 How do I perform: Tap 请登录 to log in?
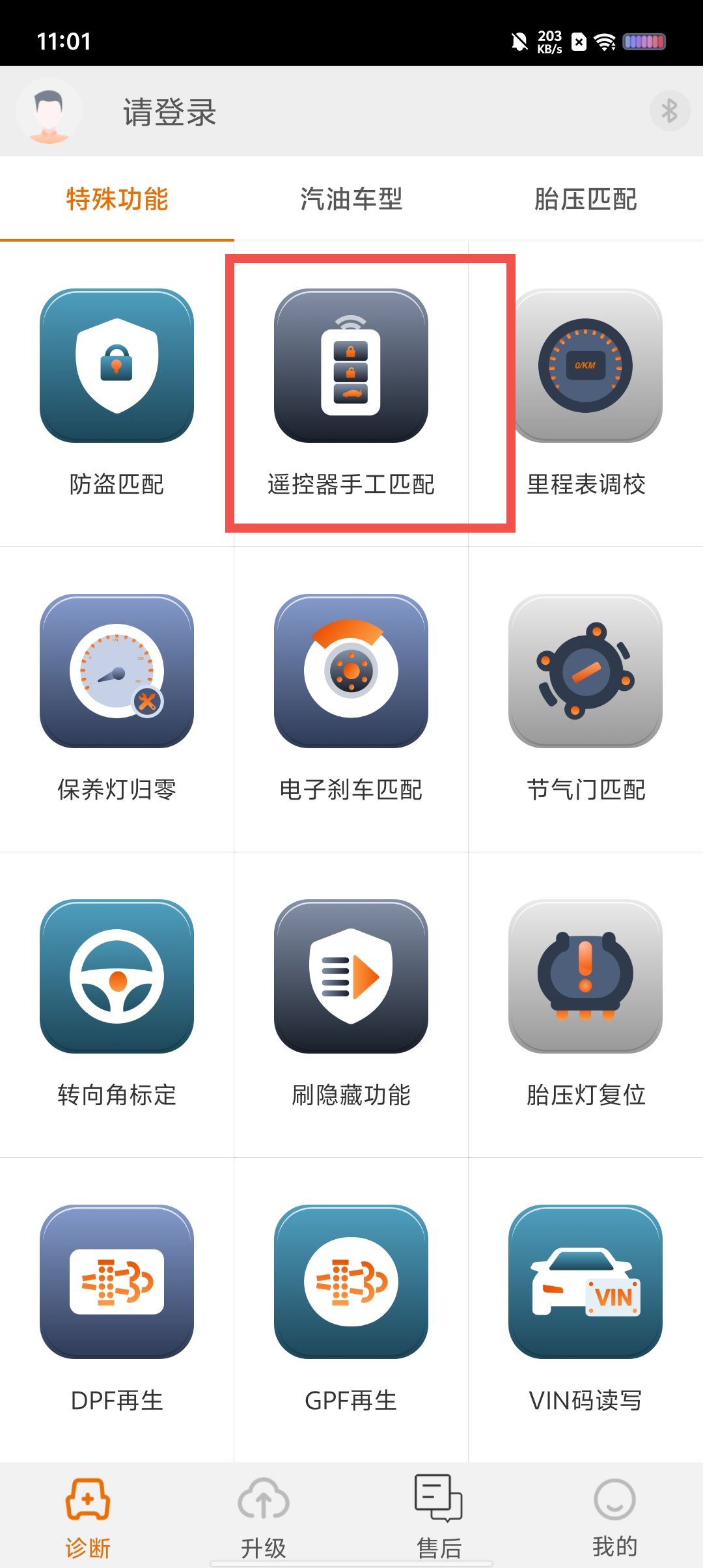(169, 112)
